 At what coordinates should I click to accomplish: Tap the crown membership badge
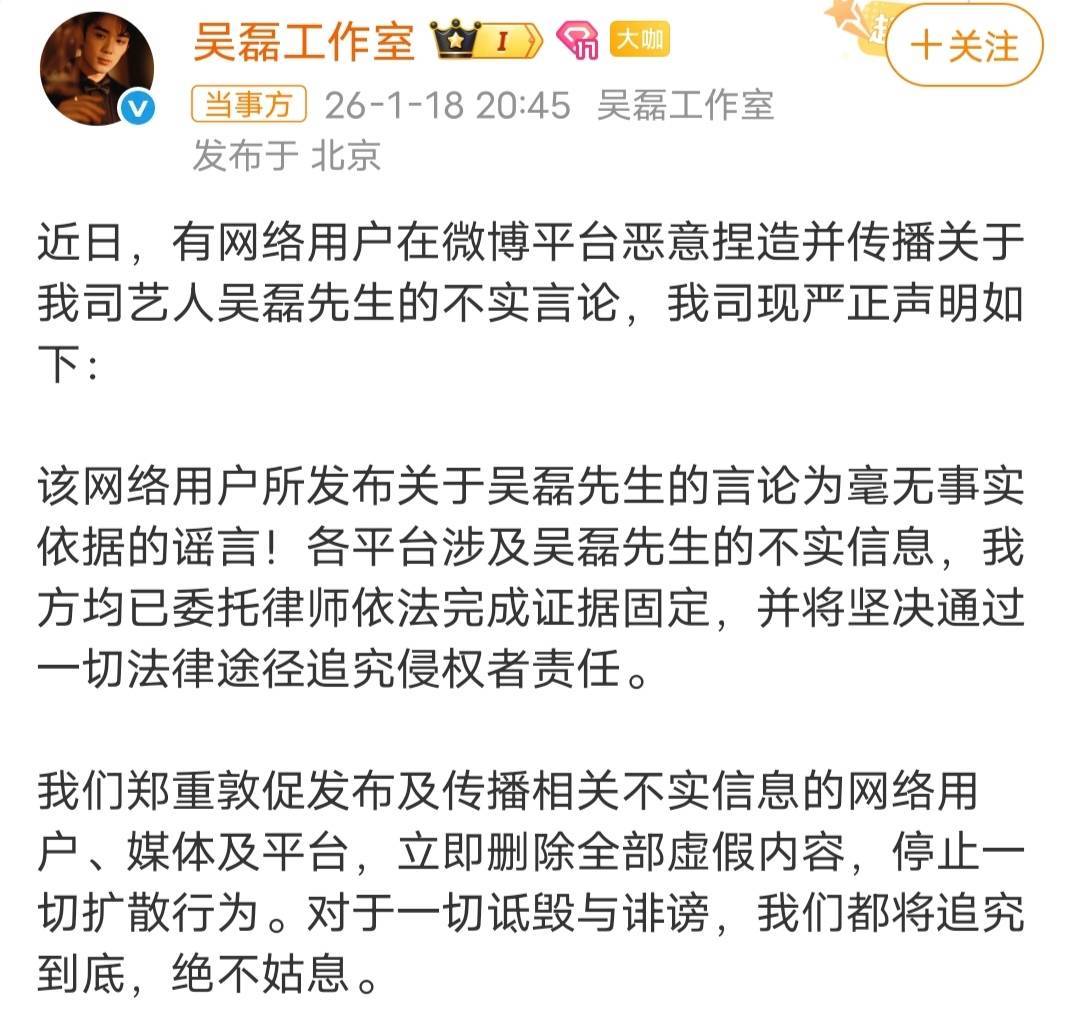point(486,42)
